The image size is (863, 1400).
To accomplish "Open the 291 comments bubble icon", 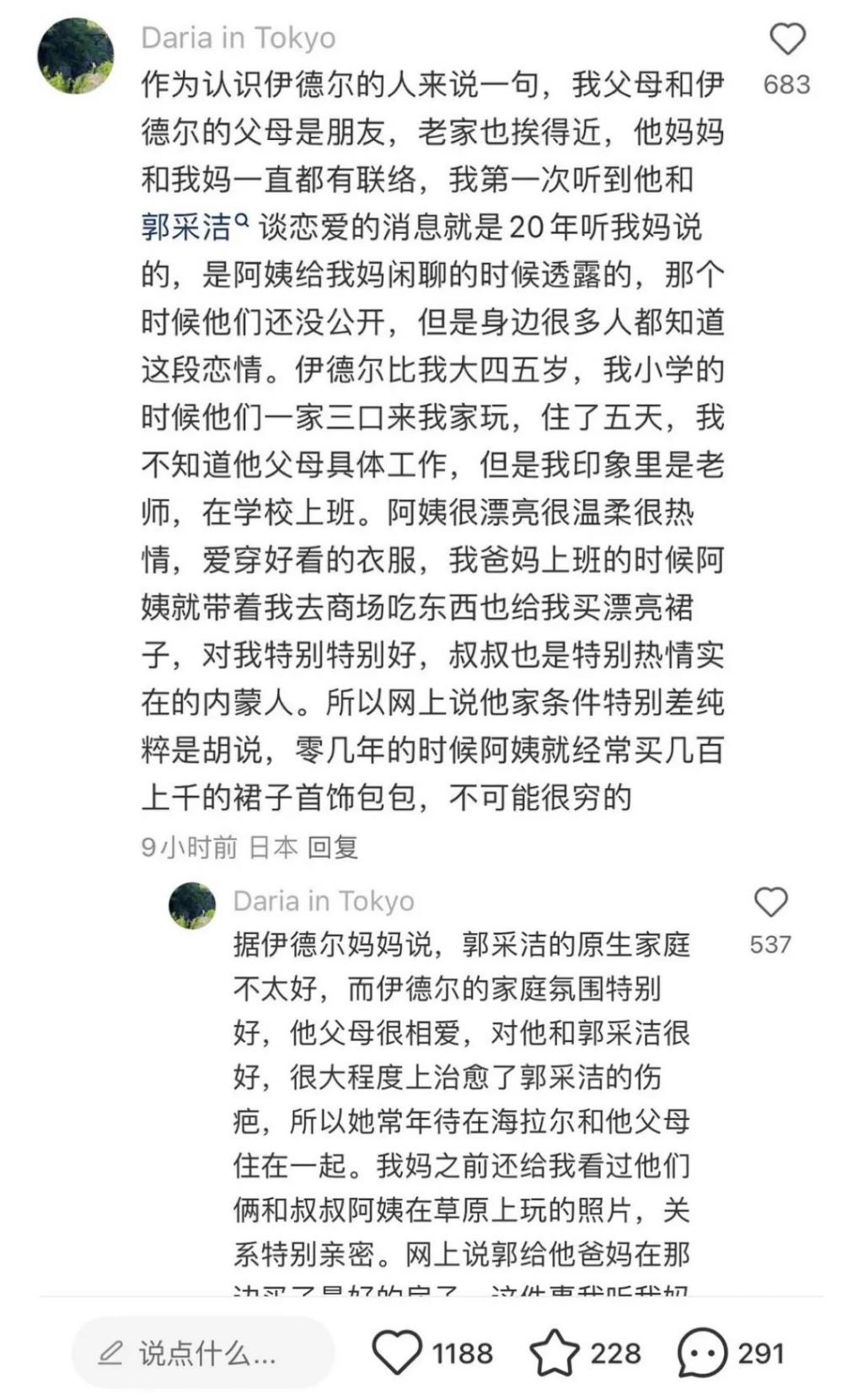I will tap(701, 1353).
